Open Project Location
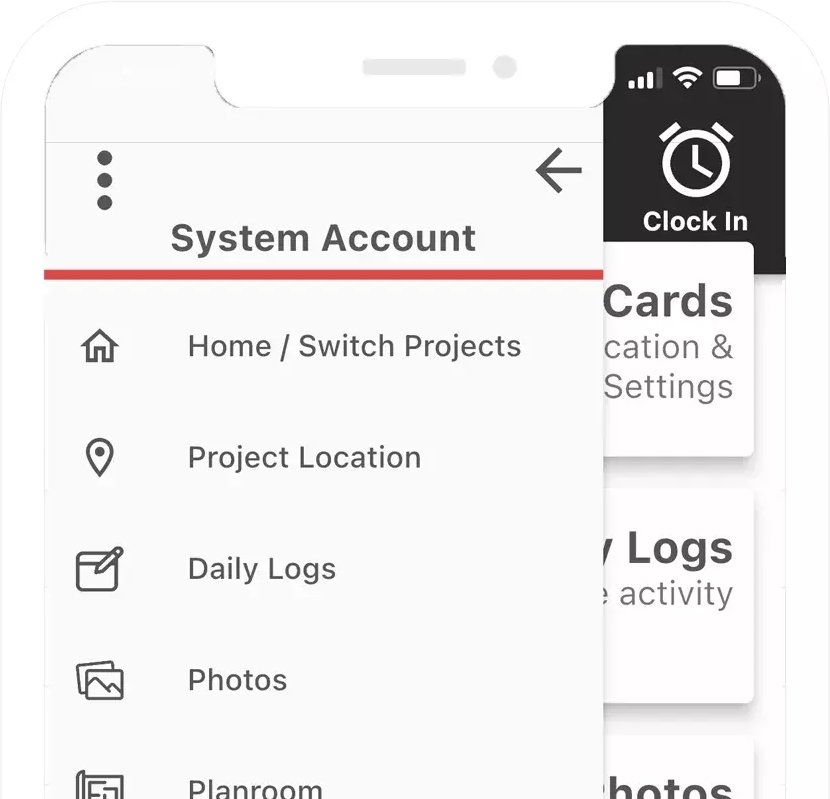Screen dimensions: 830x799 304,457
